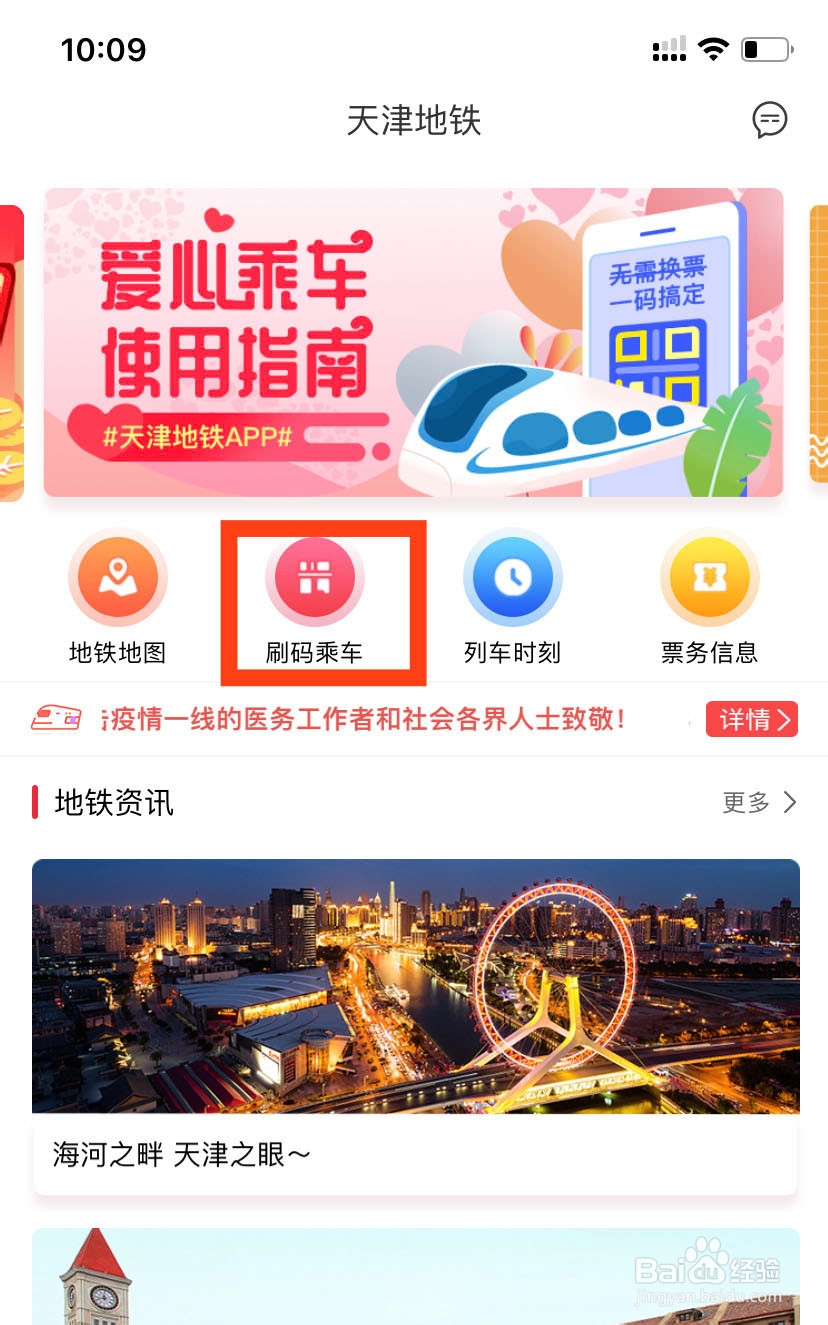Viewport: 828px width, 1325px height.
Task: Tap the clock icon for train times
Action: [513, 577]
